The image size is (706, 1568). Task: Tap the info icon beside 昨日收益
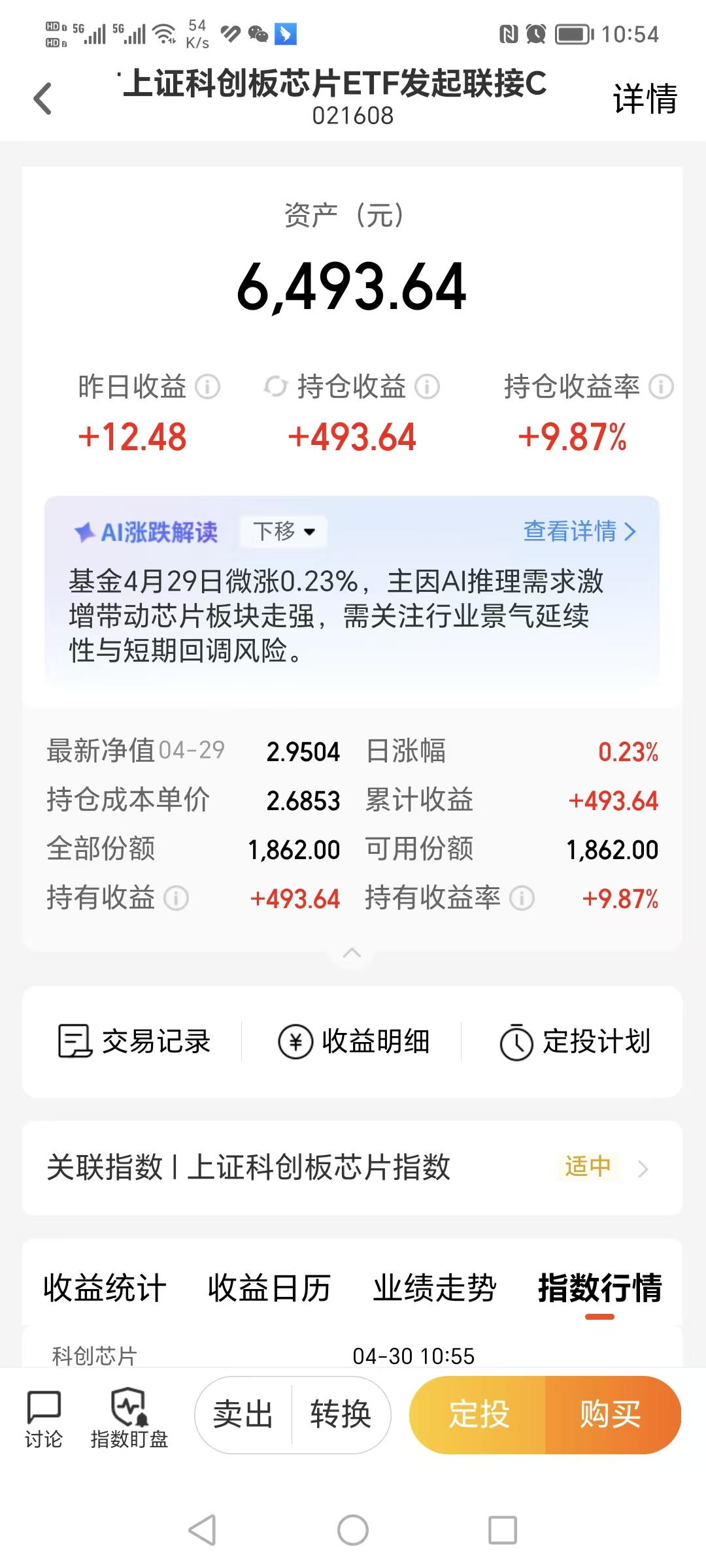coord(207,387)
